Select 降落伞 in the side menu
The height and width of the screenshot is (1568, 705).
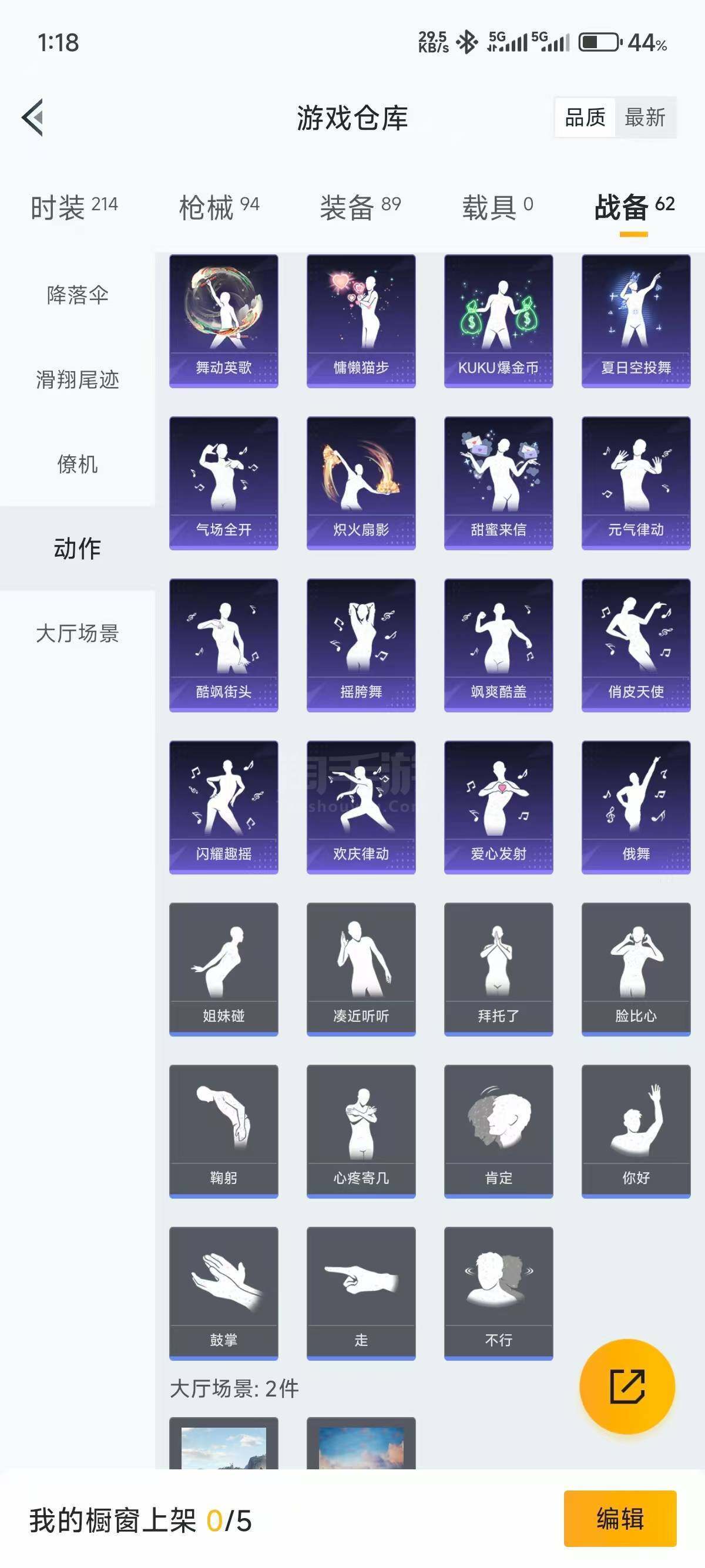tap(78, 295)
